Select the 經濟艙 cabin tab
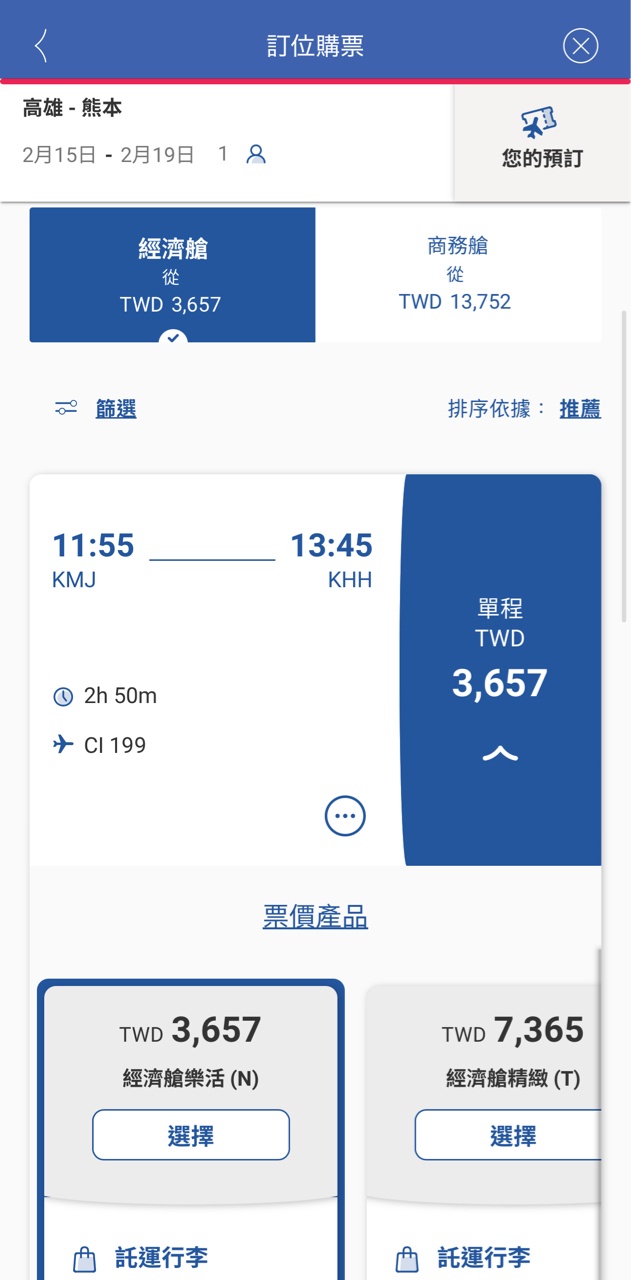This screenshot has height=1280, width=631. [x=172, y=274]
